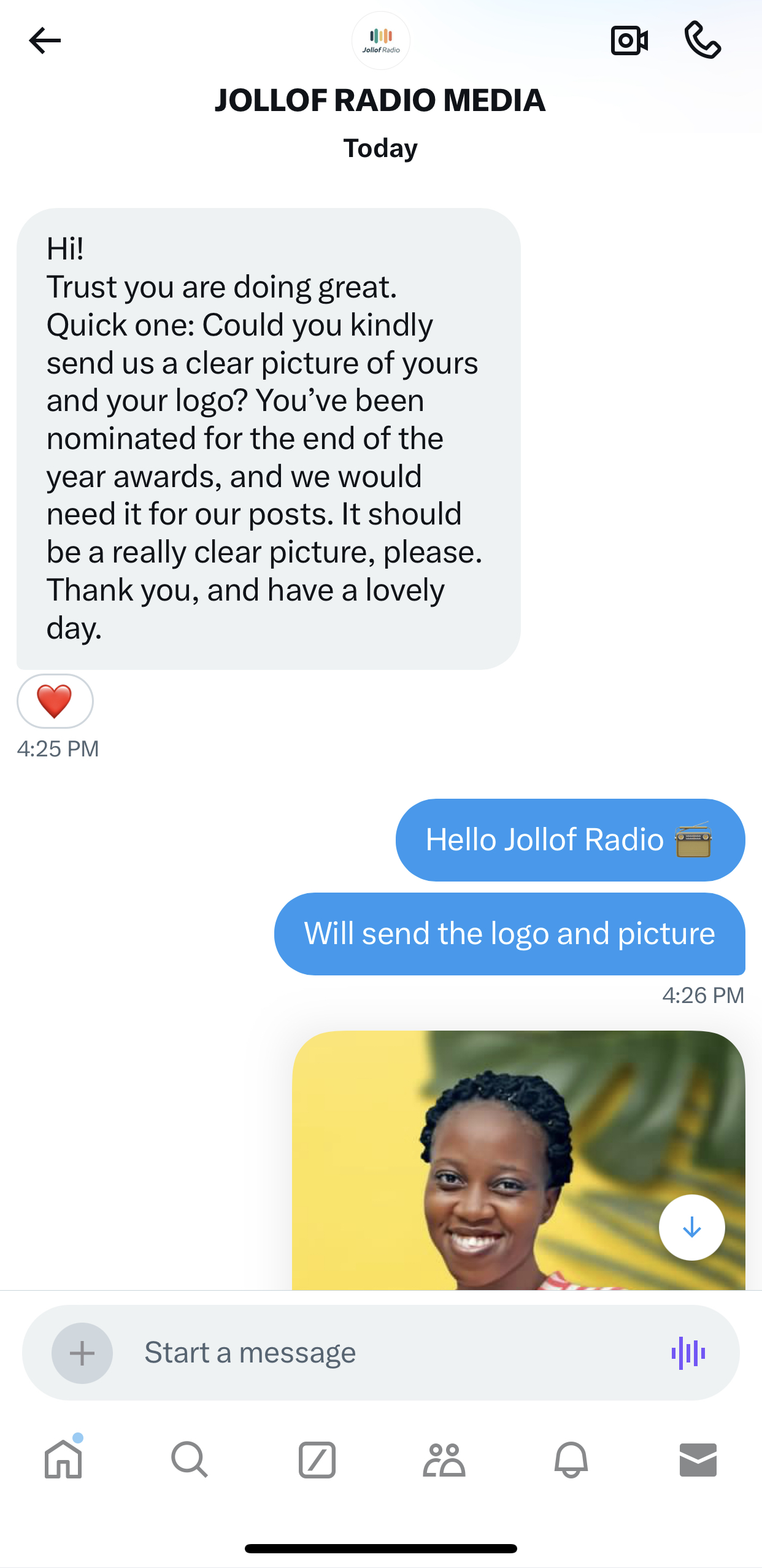The height and width of the screenshot is (1568, 762).
Task: Open the attachment plus button
Action: [x=82, y=1353]
